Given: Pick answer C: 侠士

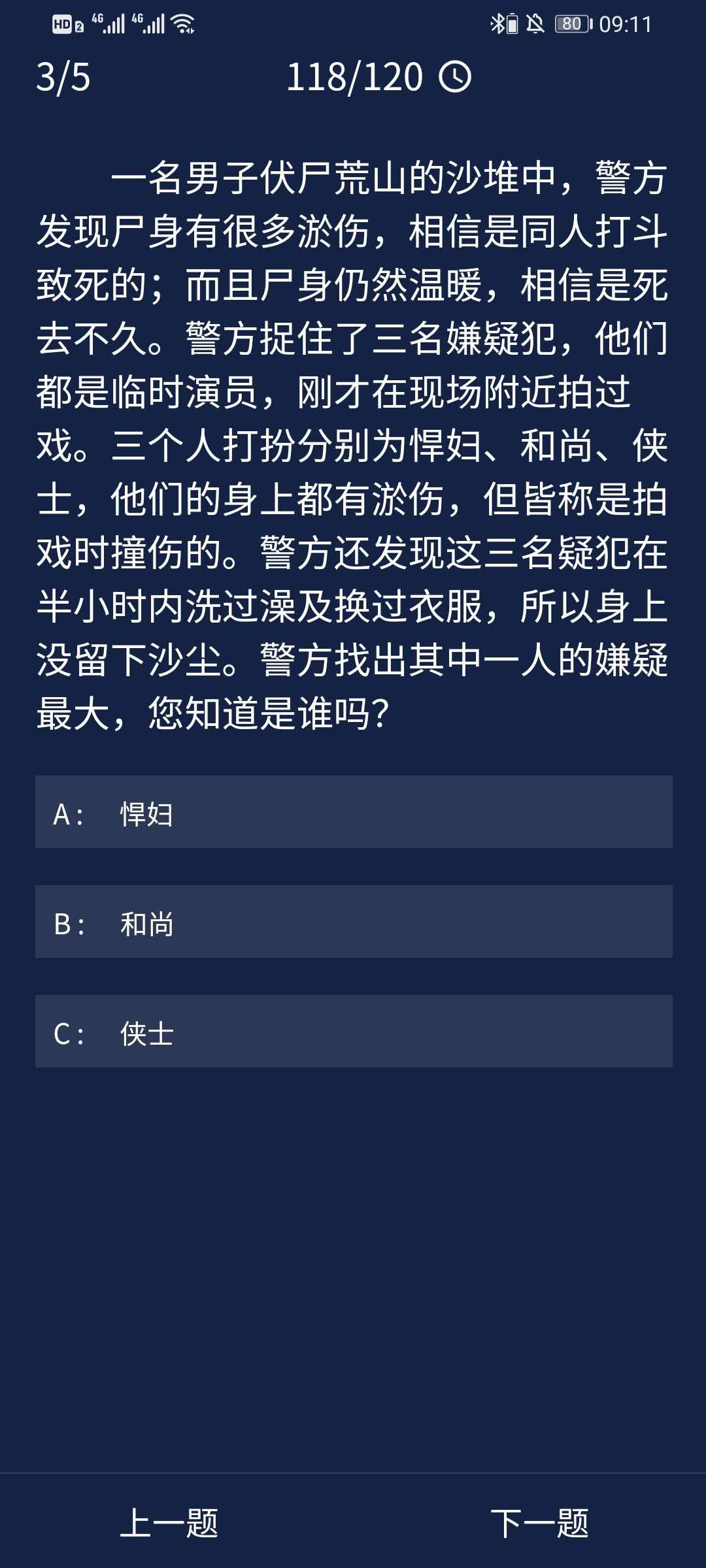Looking at the screenshot, I should coord(353,1032).
